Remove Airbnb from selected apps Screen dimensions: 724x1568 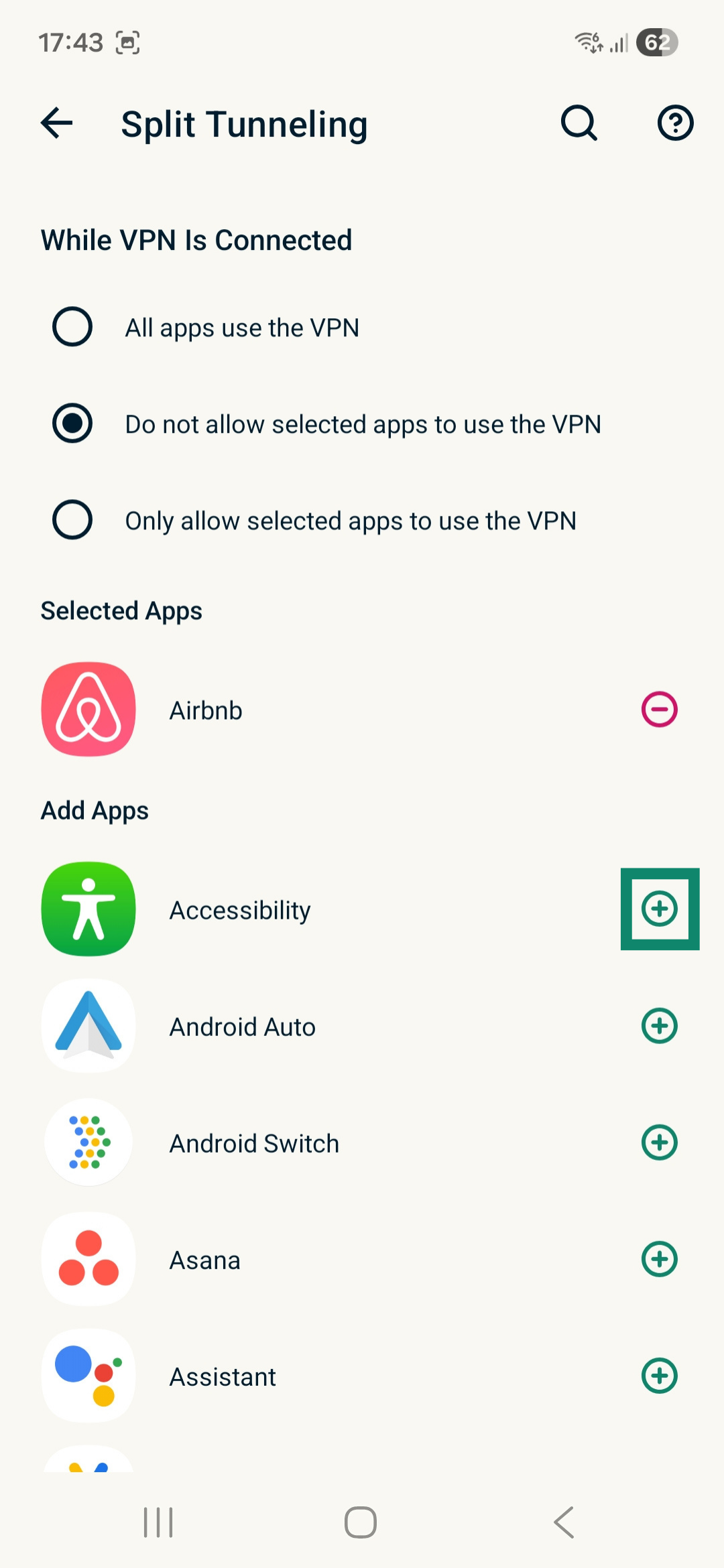click(659, 710)
